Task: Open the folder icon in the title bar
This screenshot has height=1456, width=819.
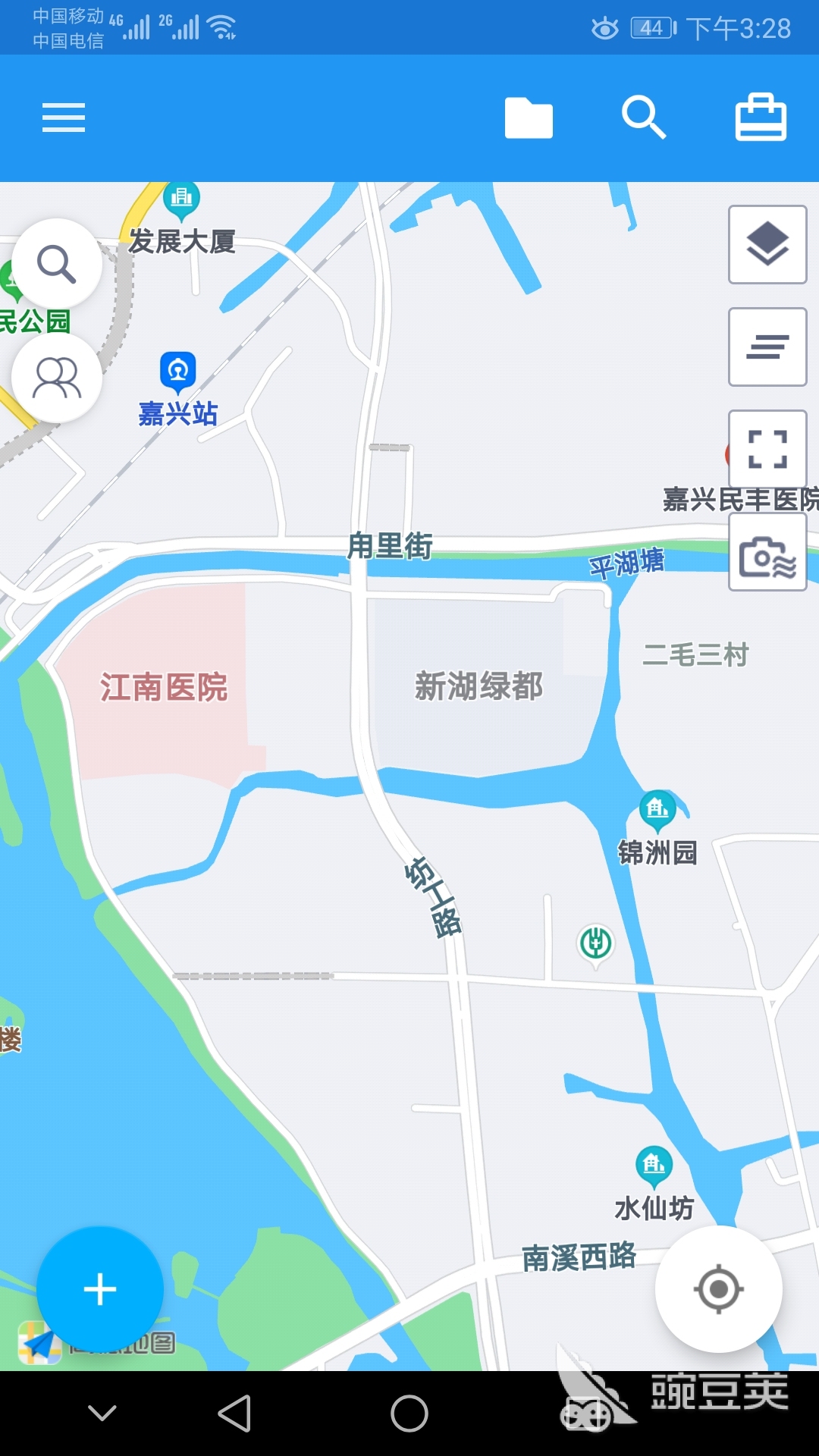Action: click(x=529, y=118)
